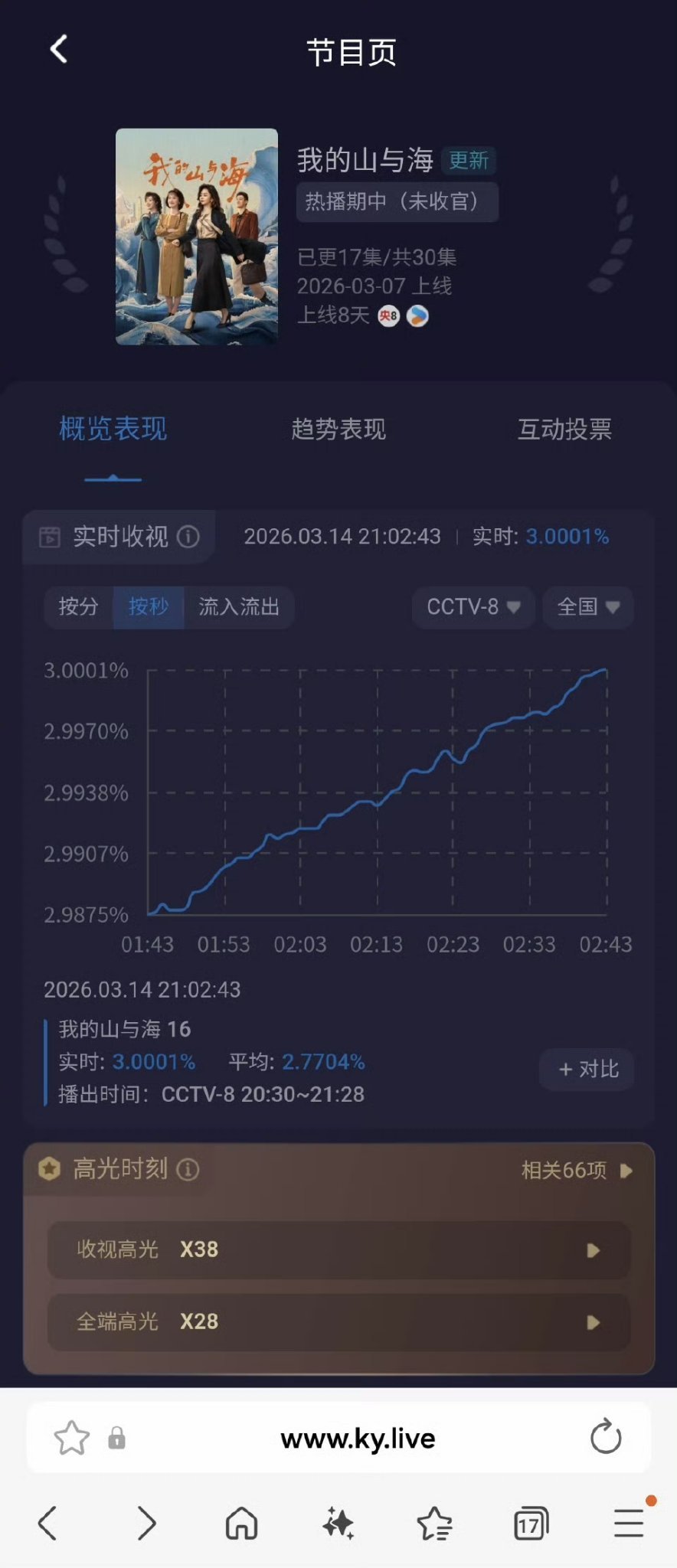677x1568 pixels.
Task: Open the 全端高光 X28 row
Action: (338, 1321)
